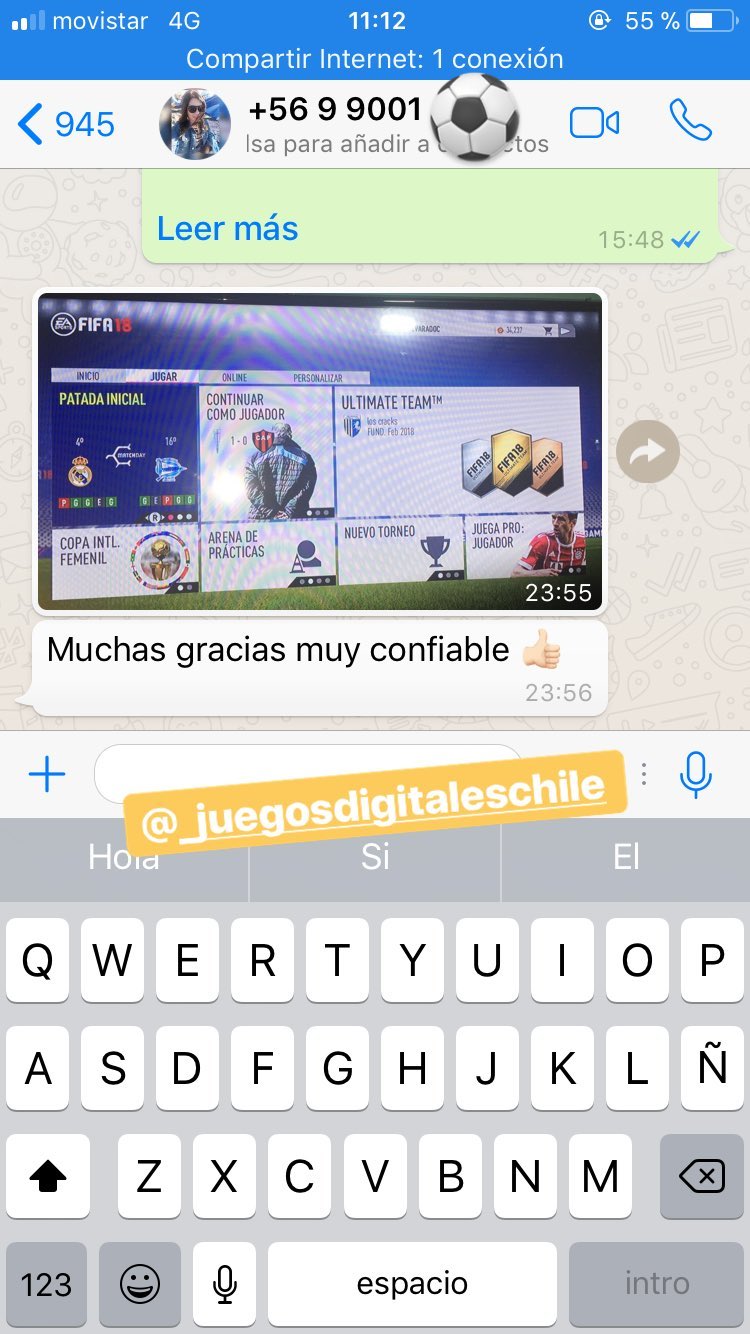This screenshot has height=1334, width=750.
Task: Start a voice call with this contact
Action: click(690, 121)
